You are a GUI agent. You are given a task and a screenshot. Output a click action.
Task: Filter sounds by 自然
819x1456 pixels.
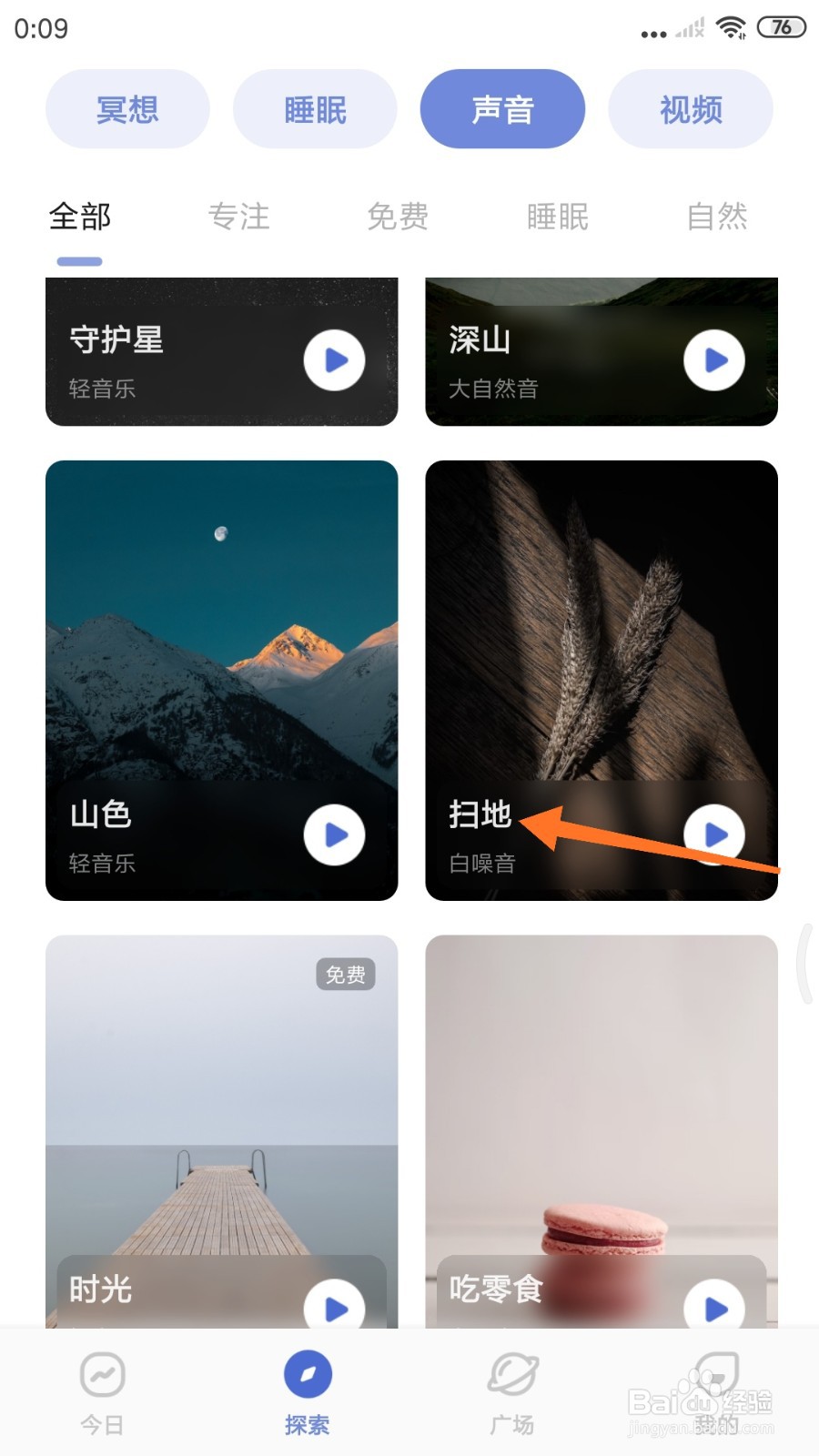717,217
